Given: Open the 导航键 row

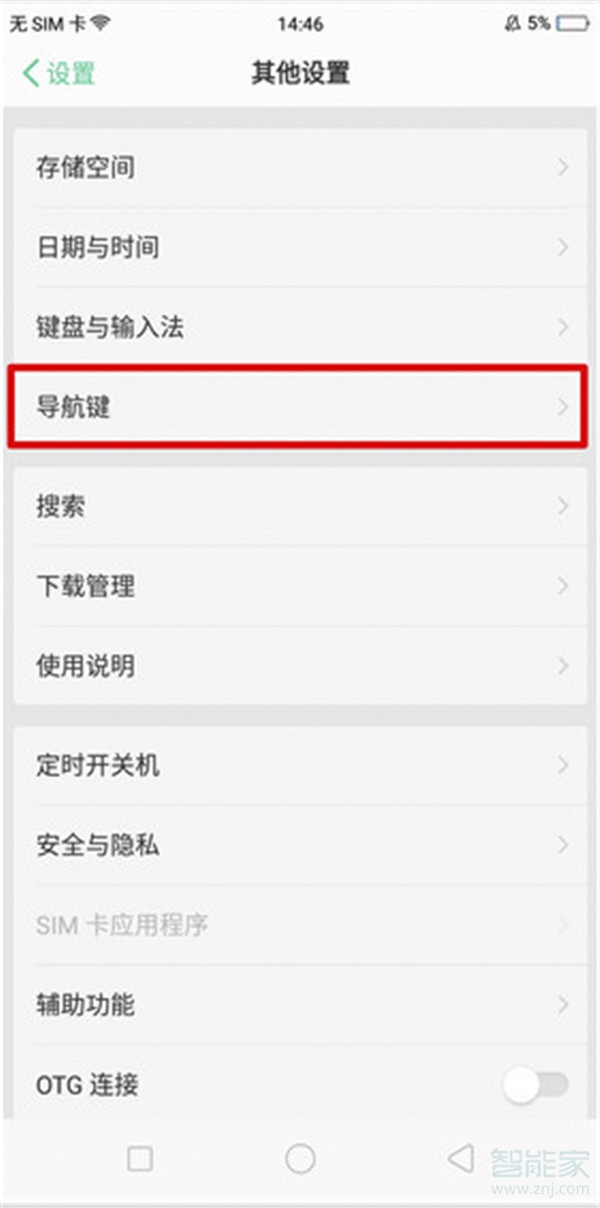Looking at the screenshot, I should [x=300, y=407].
